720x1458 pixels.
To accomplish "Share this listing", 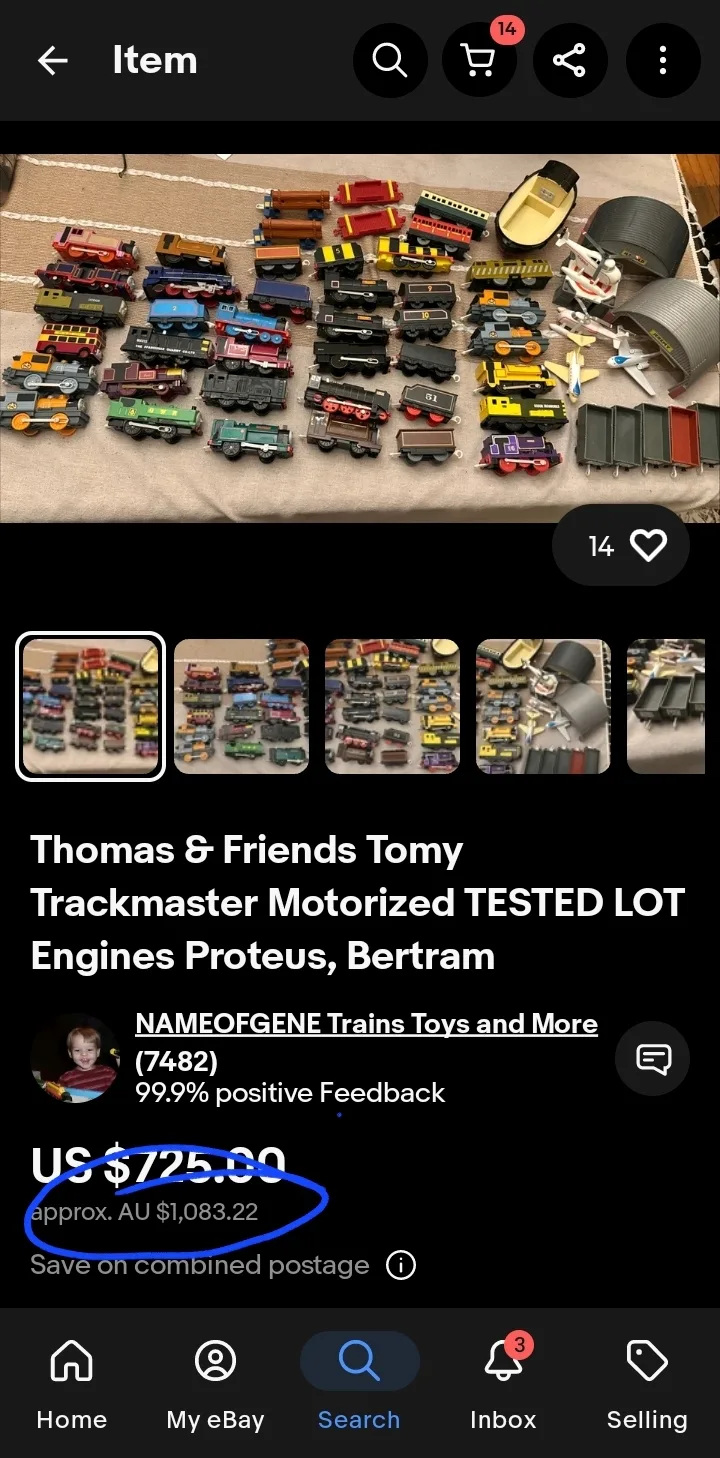I will point(570,61).
